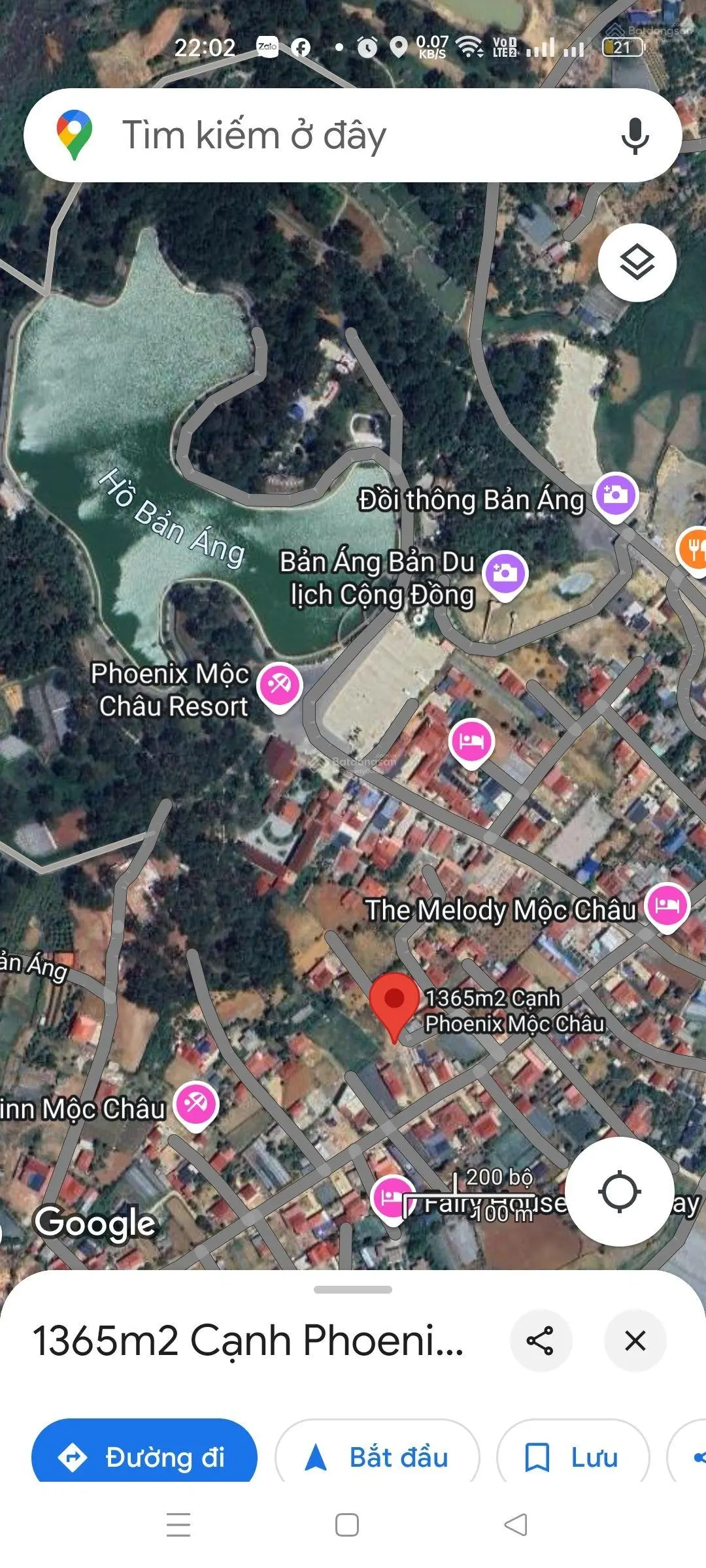Viewport: 706px width, 1568px height.
Task: Start navigation with Bắt đầu
Action: (x=377, y=1457)
